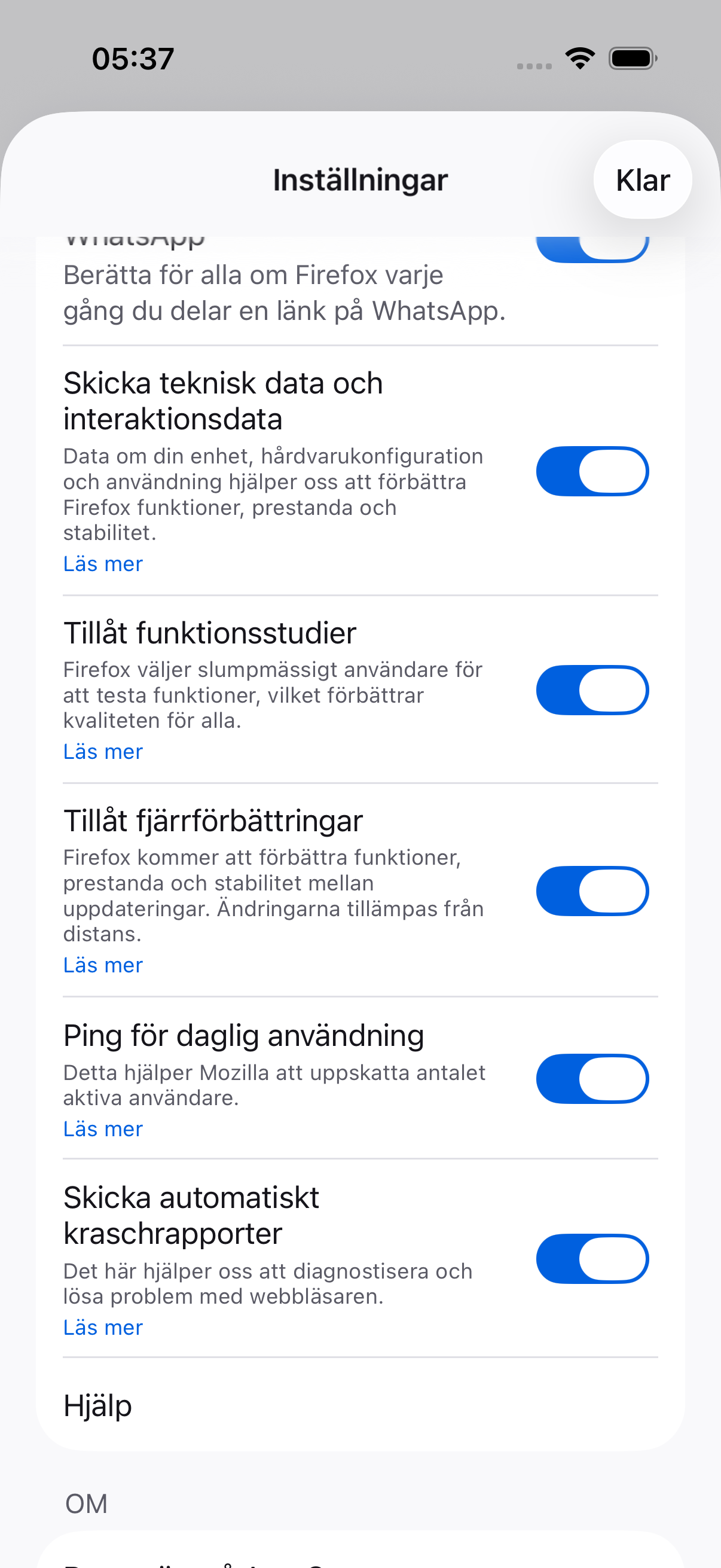The width and height of the screenshot is (721, 1568).
Task: Open Läs mer under daily usage ping
Action: (103, 1130)
